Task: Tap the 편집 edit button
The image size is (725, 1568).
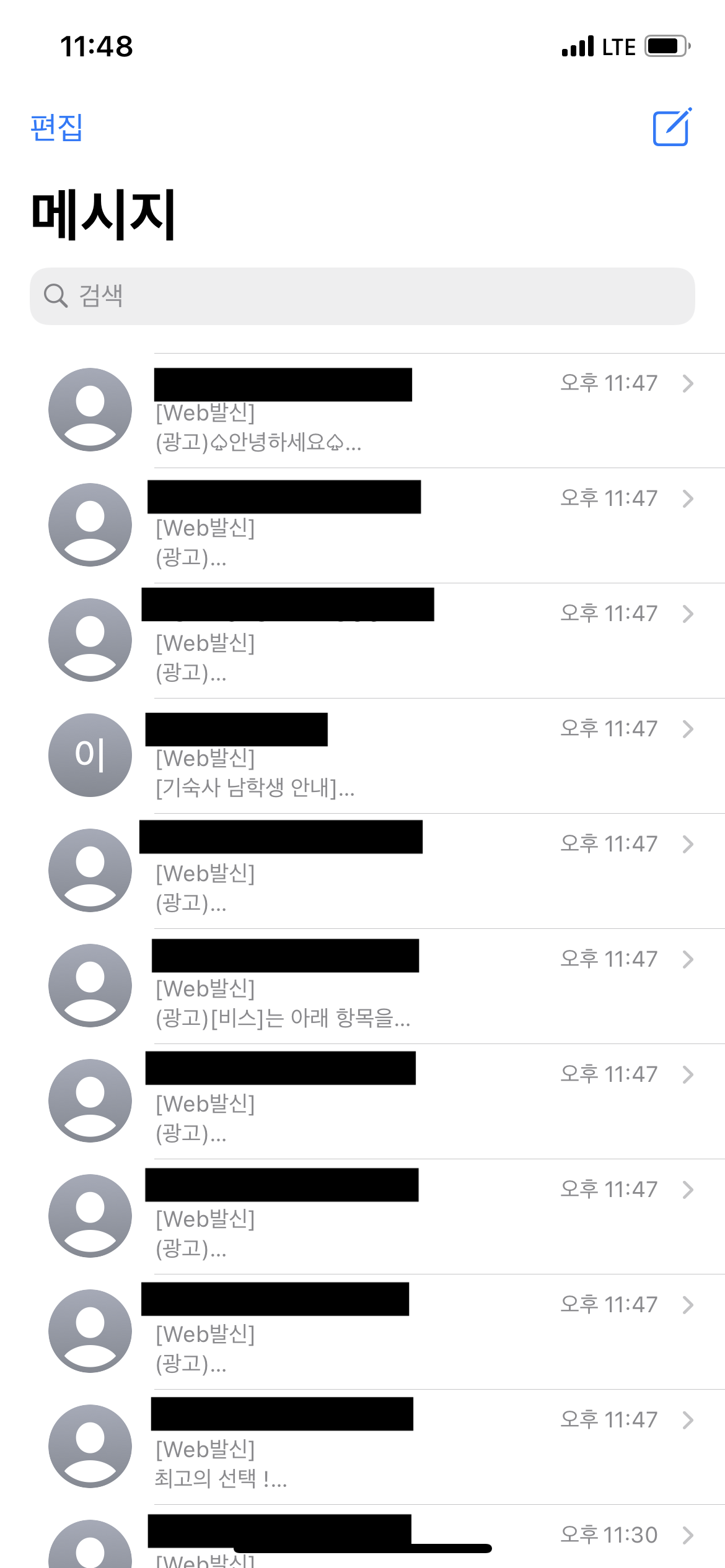Action: [56, 128]
